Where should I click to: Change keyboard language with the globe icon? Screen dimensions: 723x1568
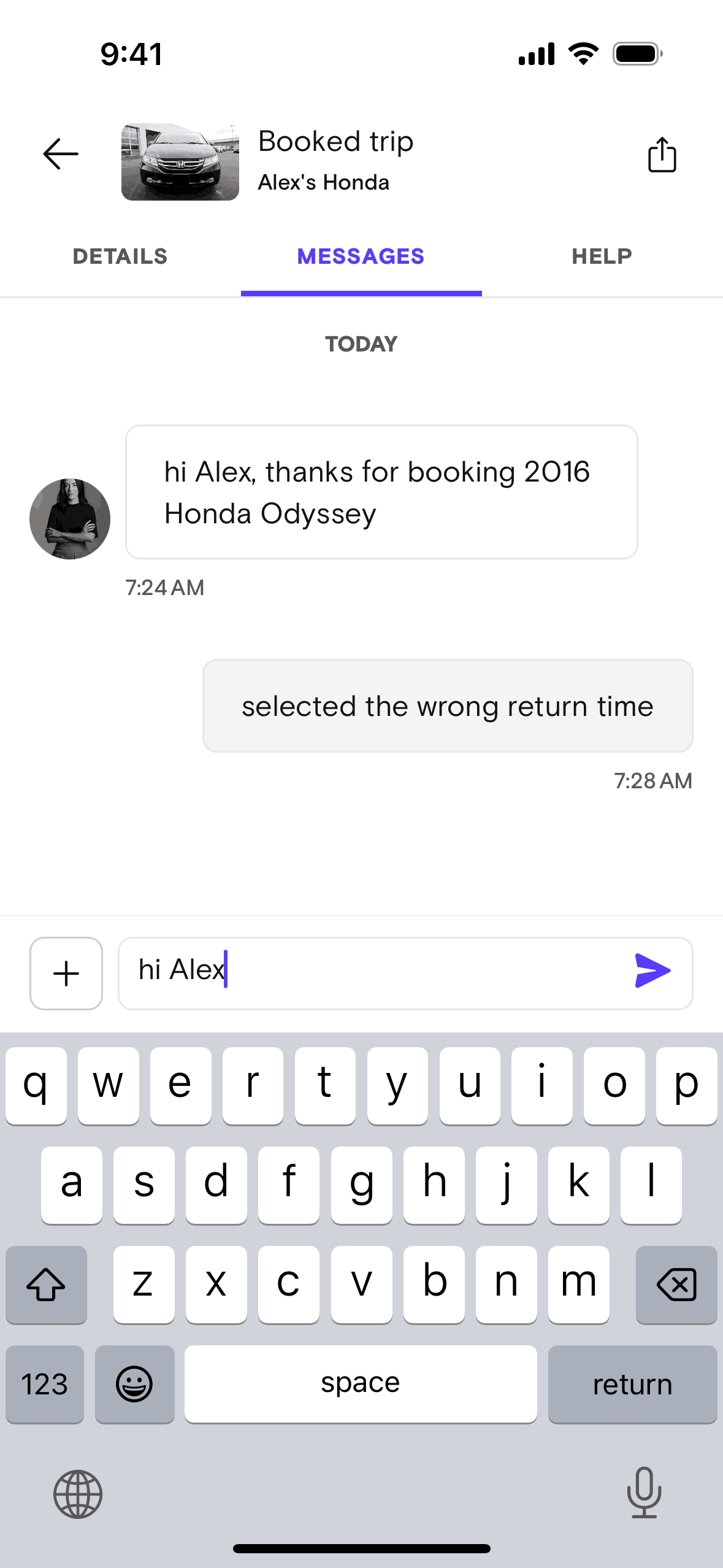78,1494
